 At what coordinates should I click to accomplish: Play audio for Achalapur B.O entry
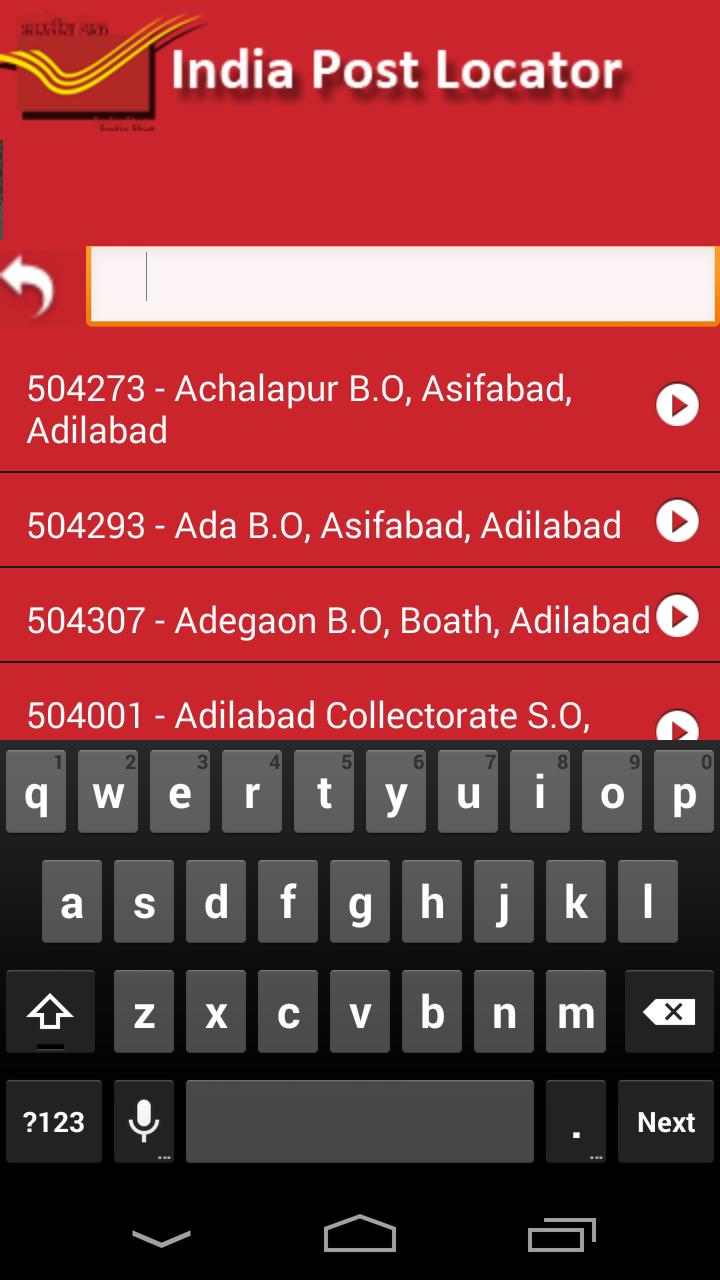(x=677, y=405)
